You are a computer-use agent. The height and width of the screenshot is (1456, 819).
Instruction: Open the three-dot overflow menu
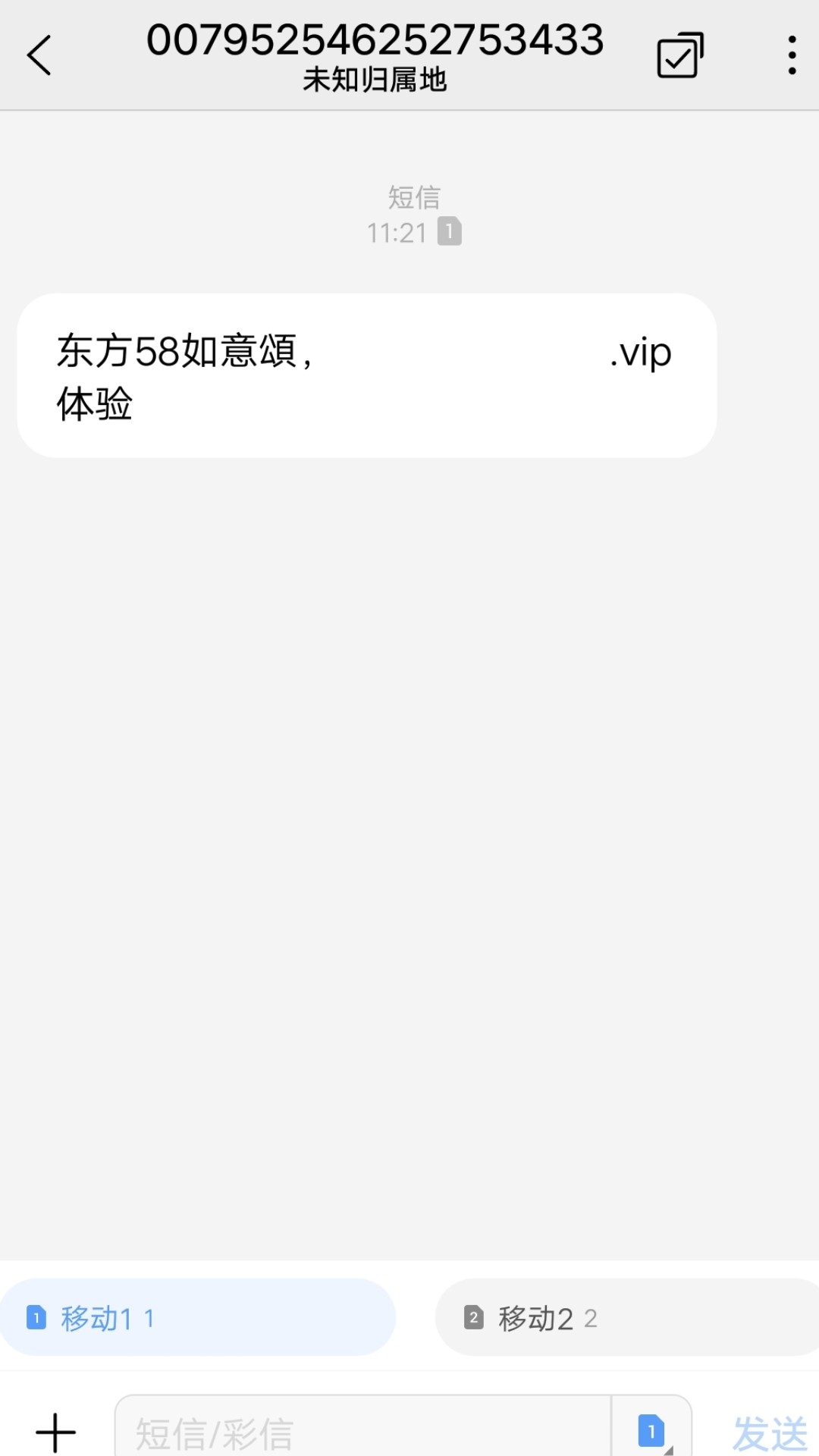click(x=792, y=55)
